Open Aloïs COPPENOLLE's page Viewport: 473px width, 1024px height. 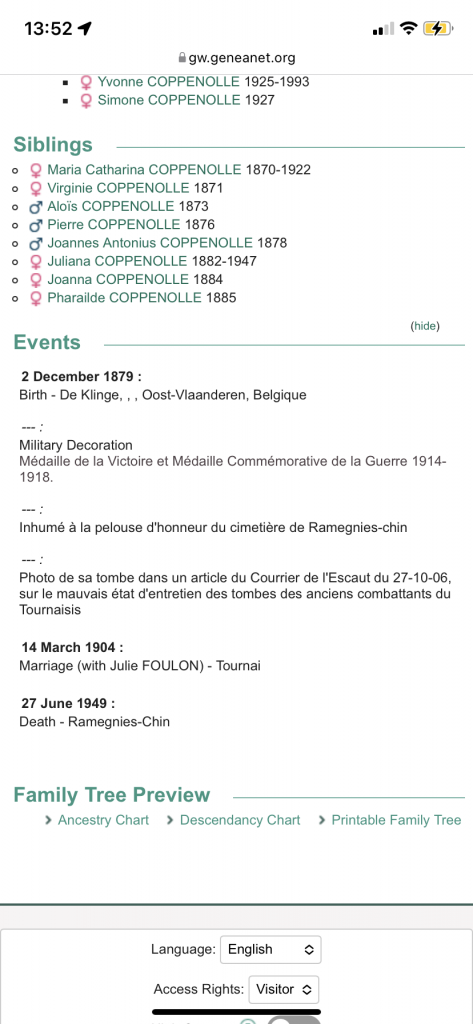pos(111,206)
